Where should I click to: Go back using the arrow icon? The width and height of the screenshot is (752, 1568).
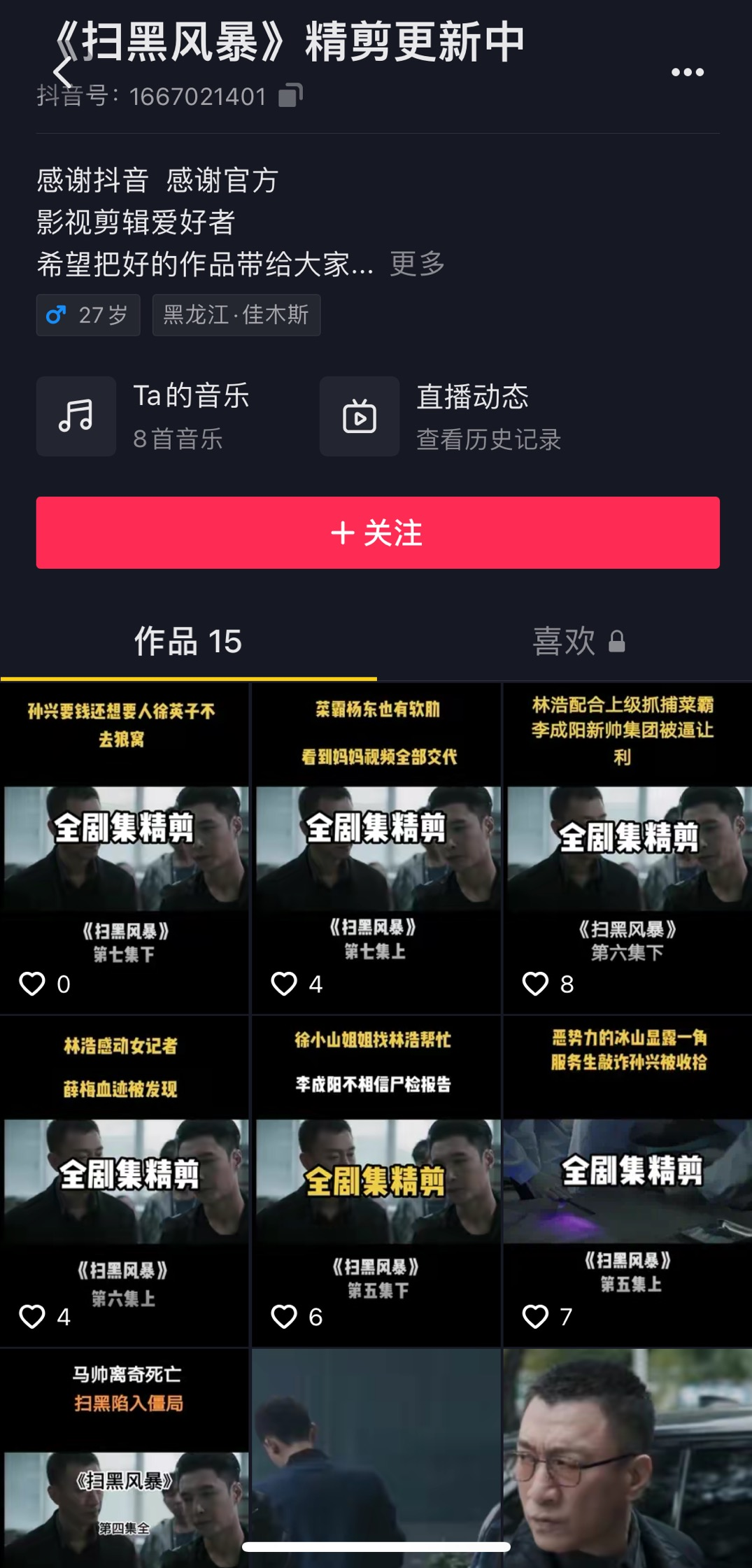pyautogui.click(x=63, y=71)
